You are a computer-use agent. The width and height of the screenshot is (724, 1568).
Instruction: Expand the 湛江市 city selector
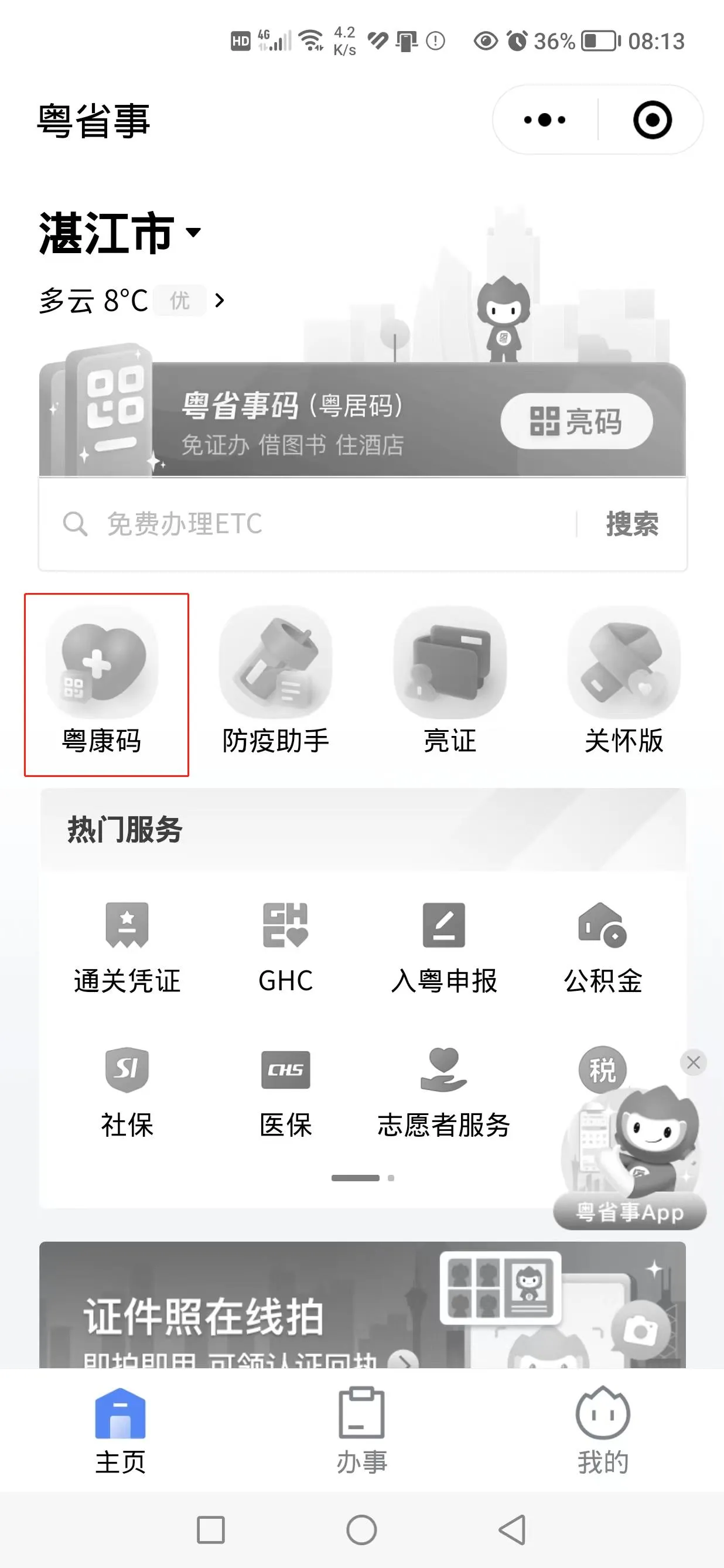[x=120, y=233]
